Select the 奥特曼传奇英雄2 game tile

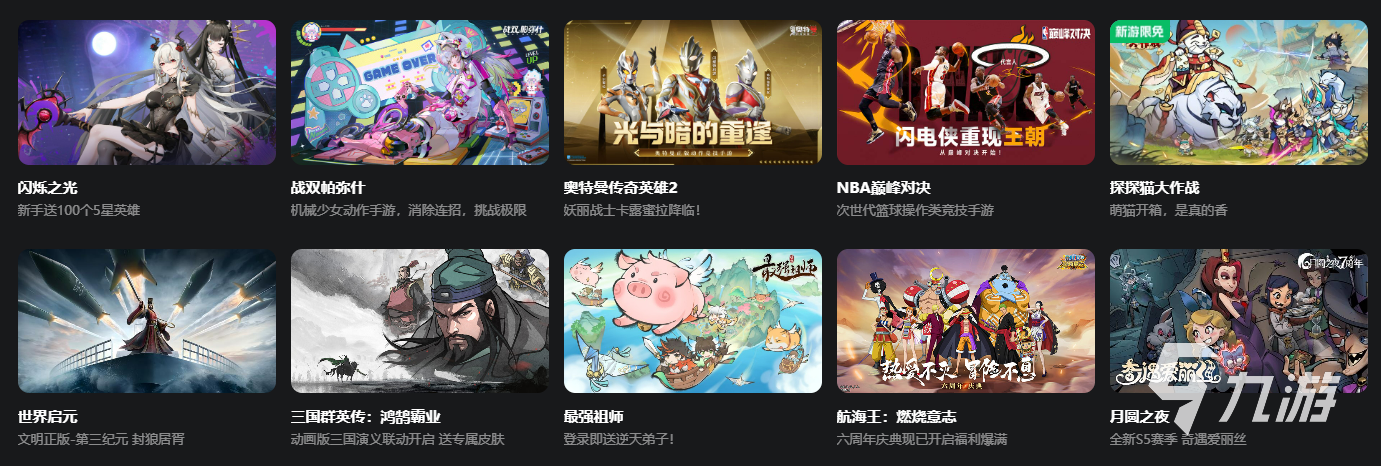coord(693,93)
